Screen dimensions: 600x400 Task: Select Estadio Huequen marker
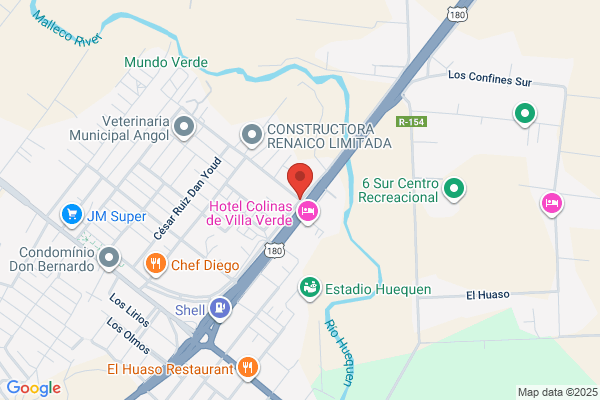[x=310, y=288]
